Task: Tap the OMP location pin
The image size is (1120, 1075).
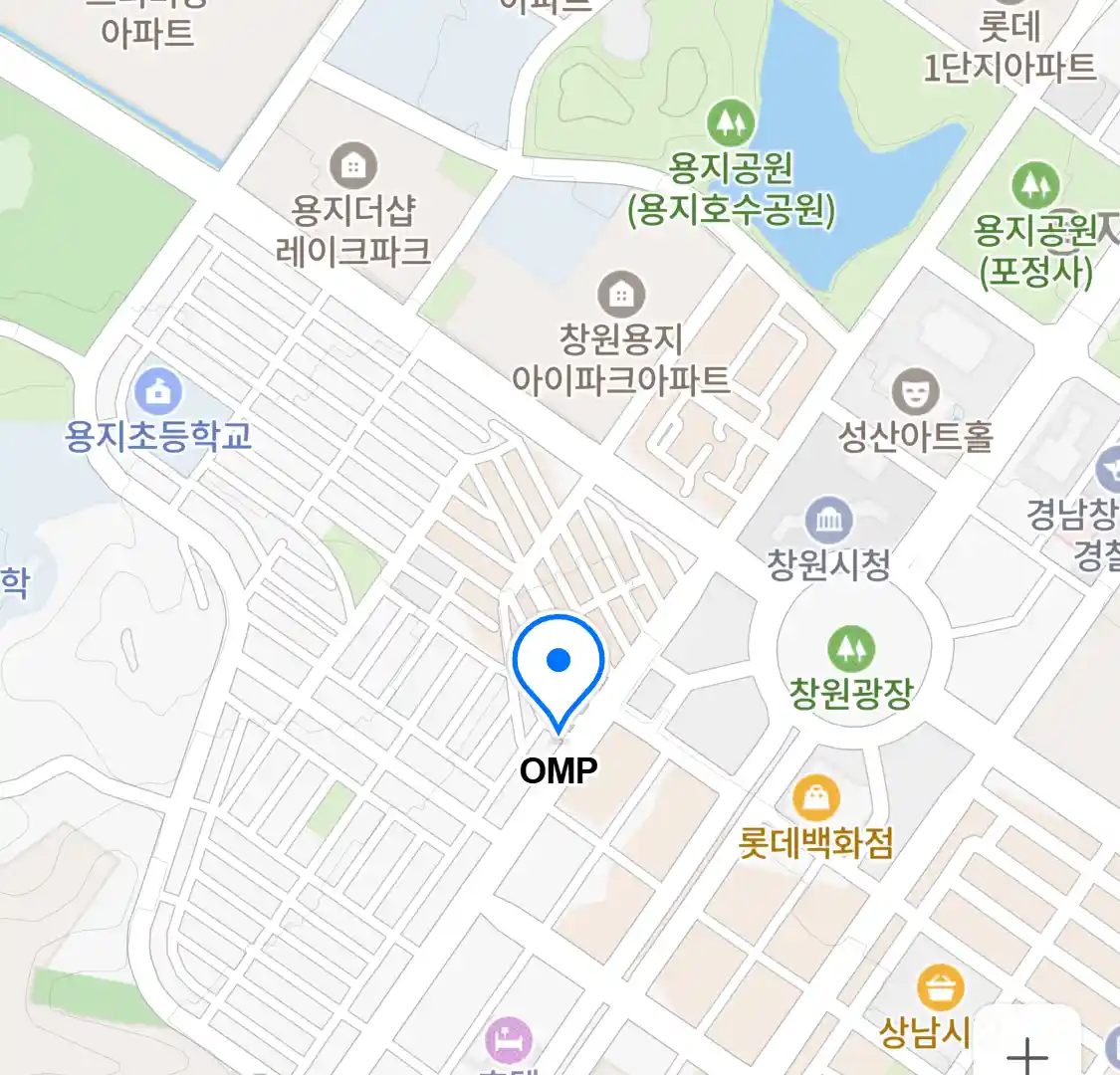Action: (x=559, y=664)
